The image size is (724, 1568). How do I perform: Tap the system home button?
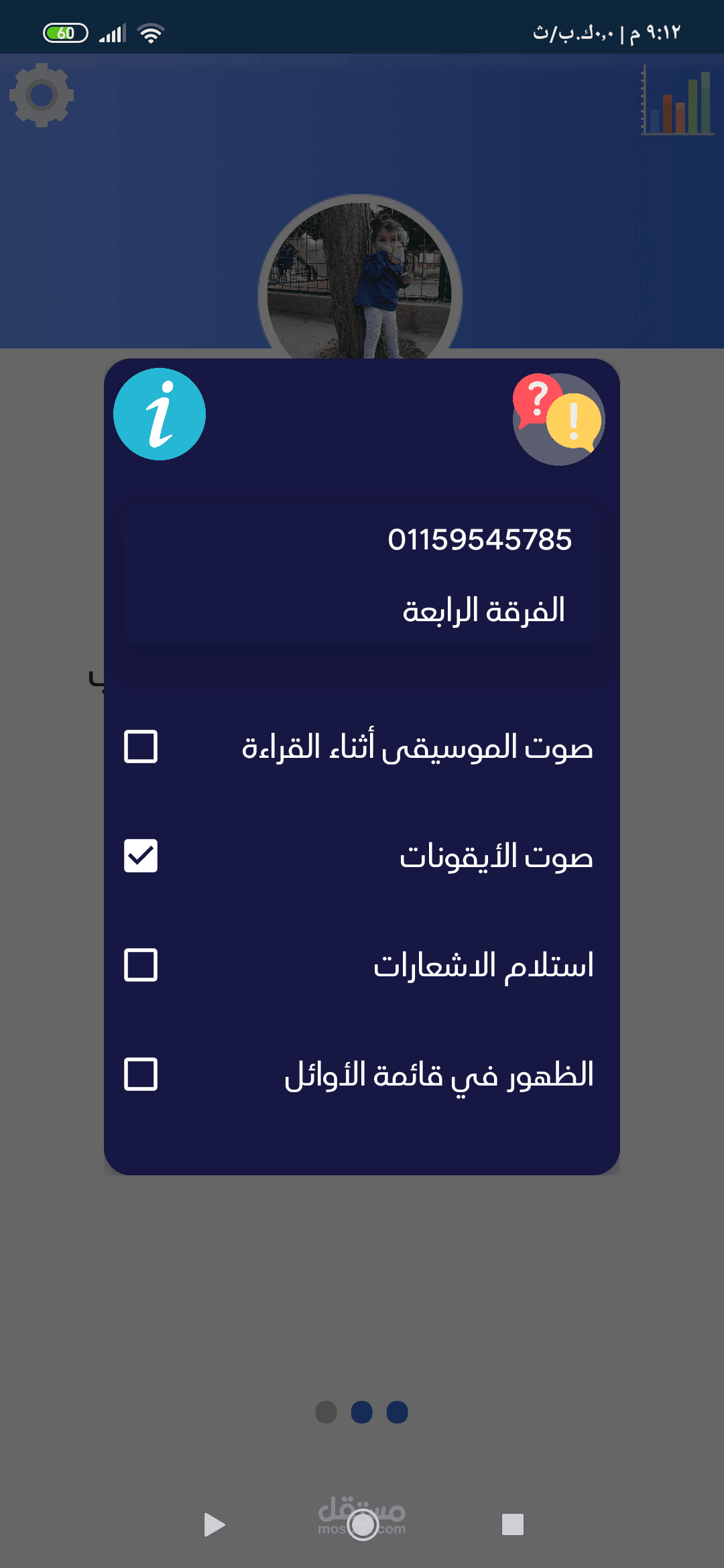[363, 1524]
